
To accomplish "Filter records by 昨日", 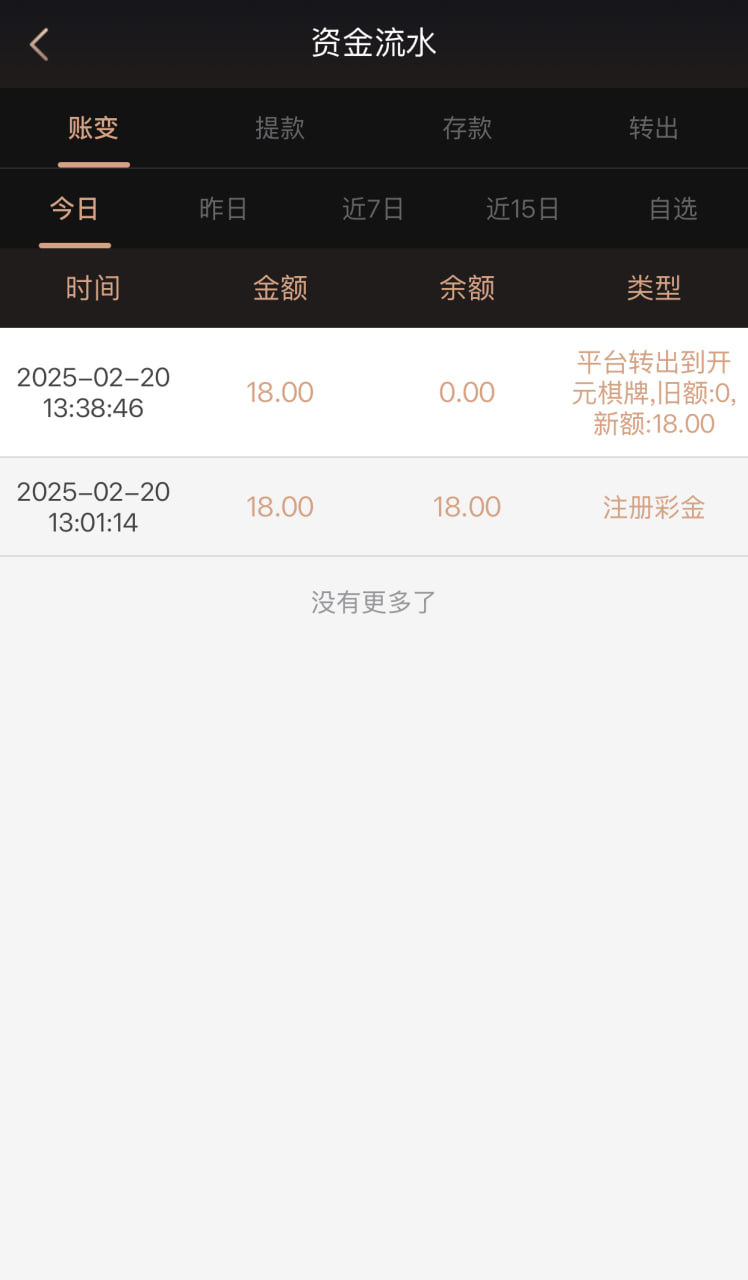I will 224,209.
